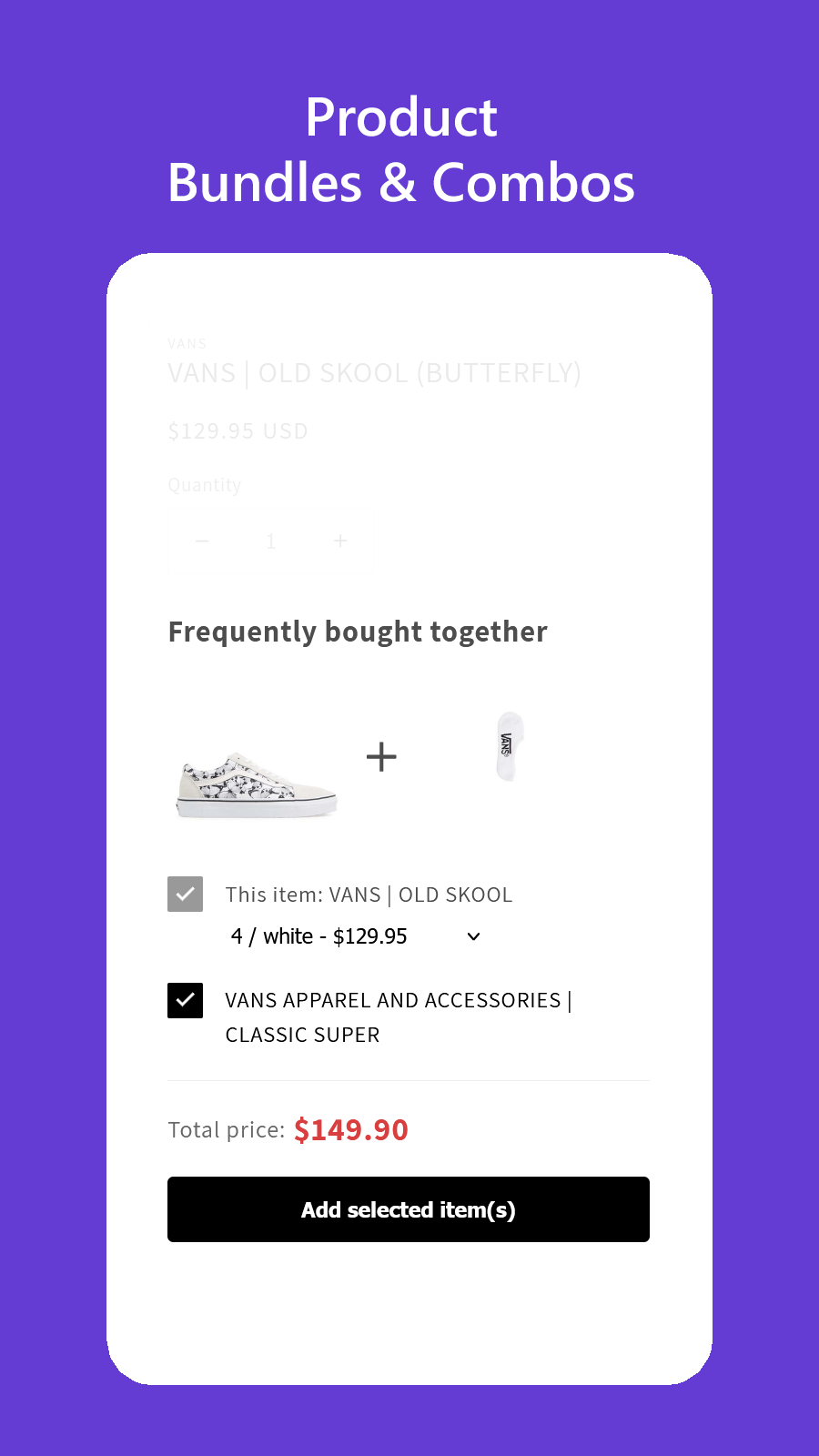This screenshot has width=819, height=1456.
Task: Click the checkmark icon beside VANS APPAREL bundle
Action: [x=185, y=1000]
